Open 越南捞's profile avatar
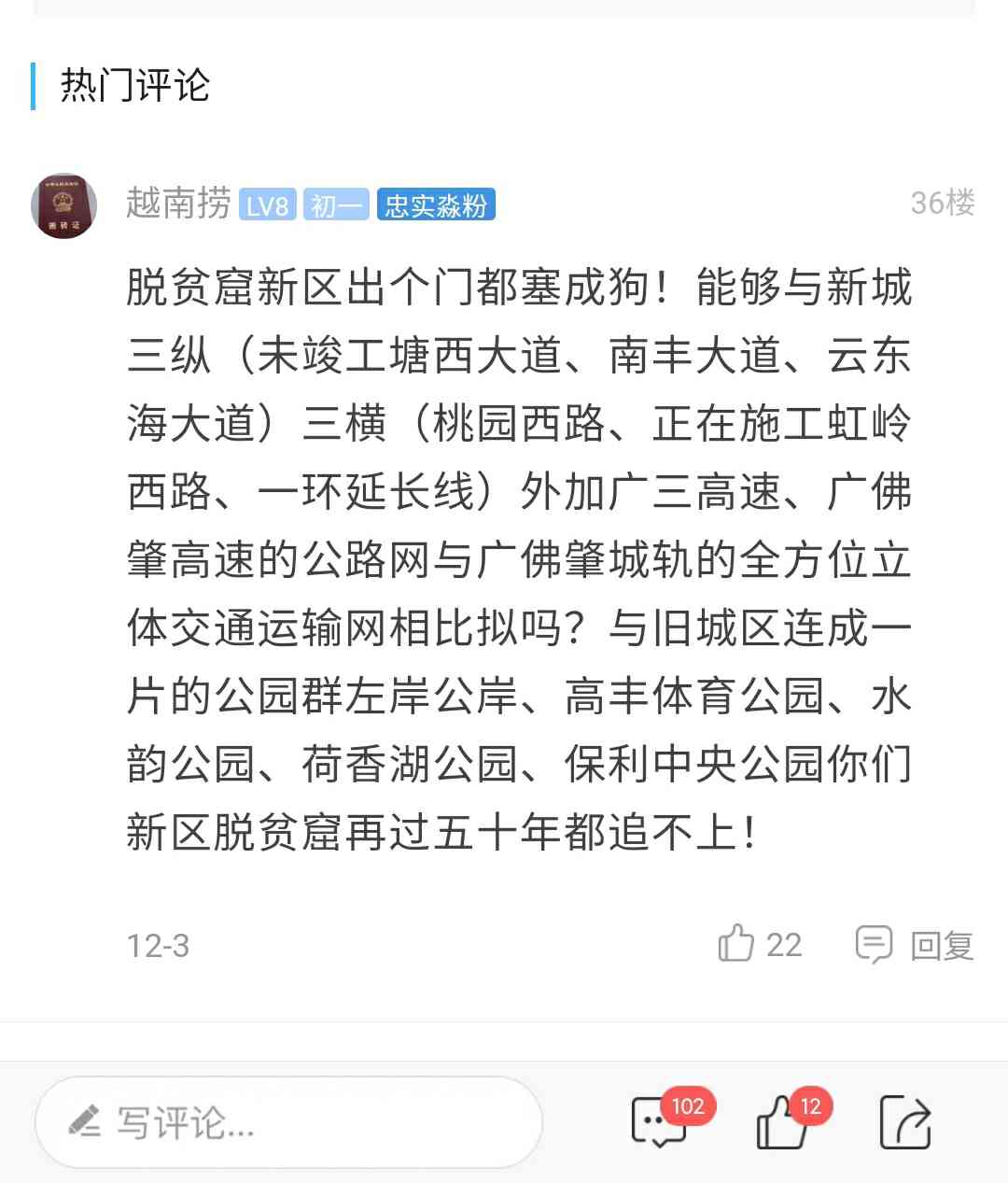This screenshot has height=1183, width=1008. (63, 205)
